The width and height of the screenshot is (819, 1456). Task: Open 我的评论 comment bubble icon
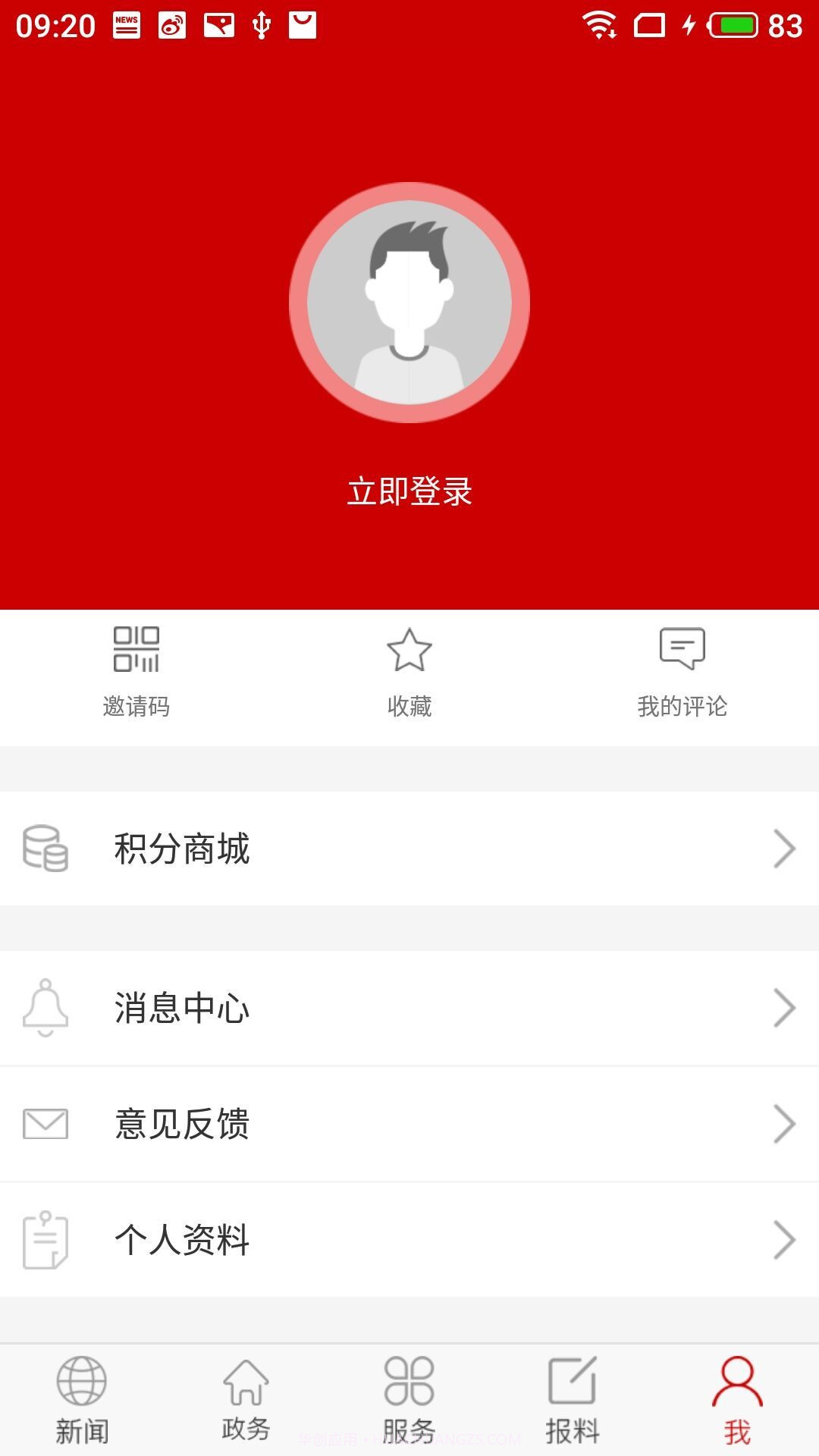[x=682, y=651]
